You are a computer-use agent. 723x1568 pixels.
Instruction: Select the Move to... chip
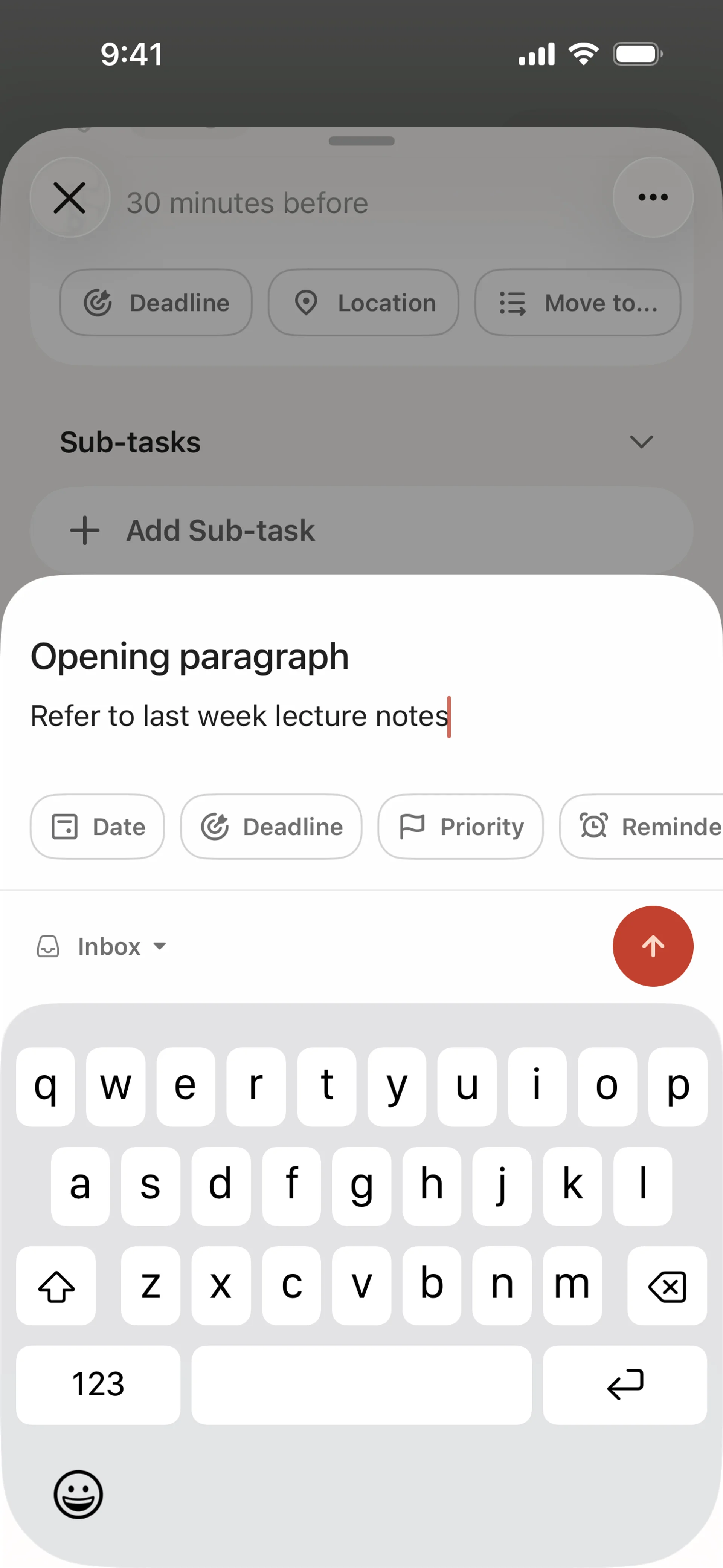coord(577,303)
